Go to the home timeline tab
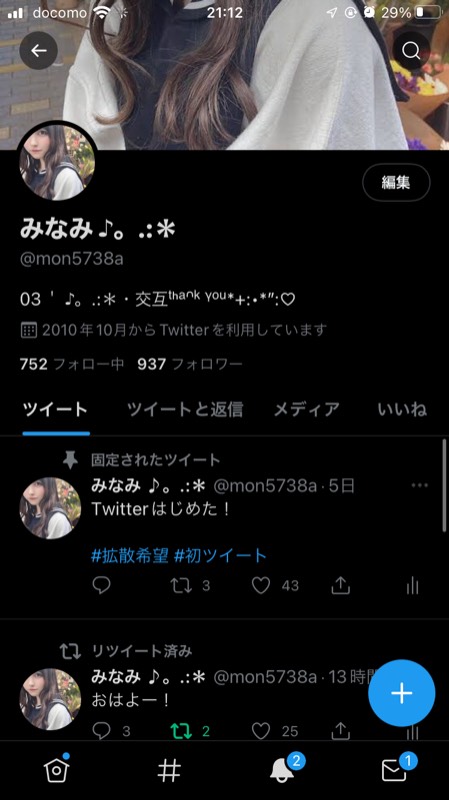 [x=56, y=769]
